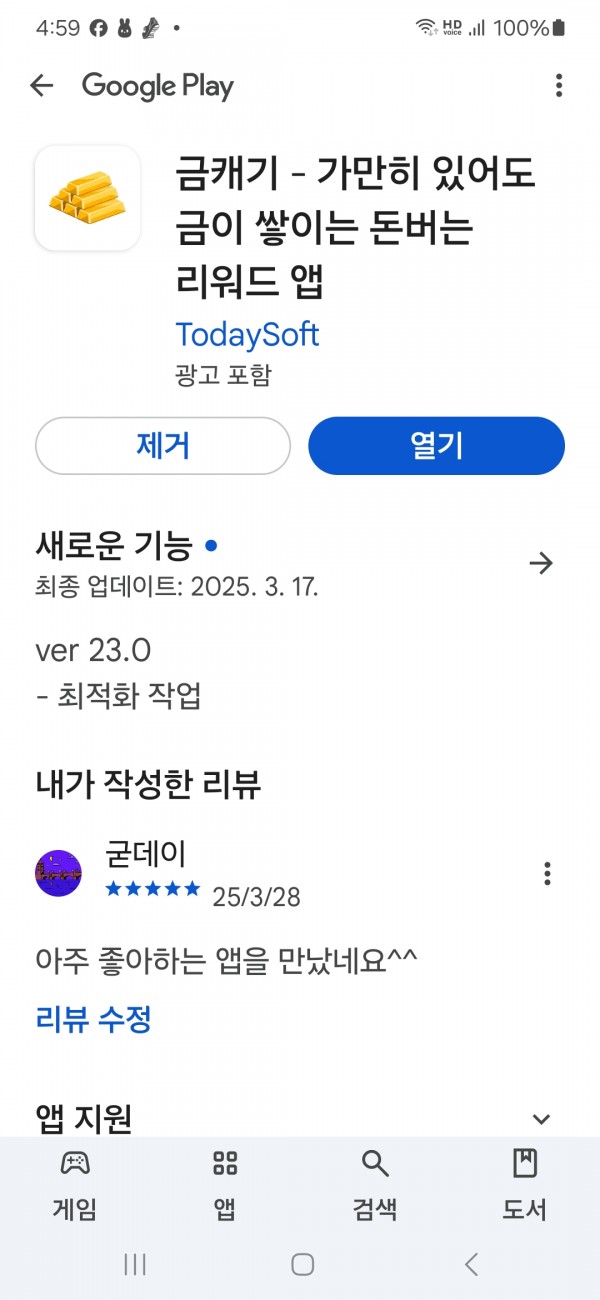Tap 리뷰 수정 to edit the review
Screen dimensions: 600x1300
click(94, 1020)
